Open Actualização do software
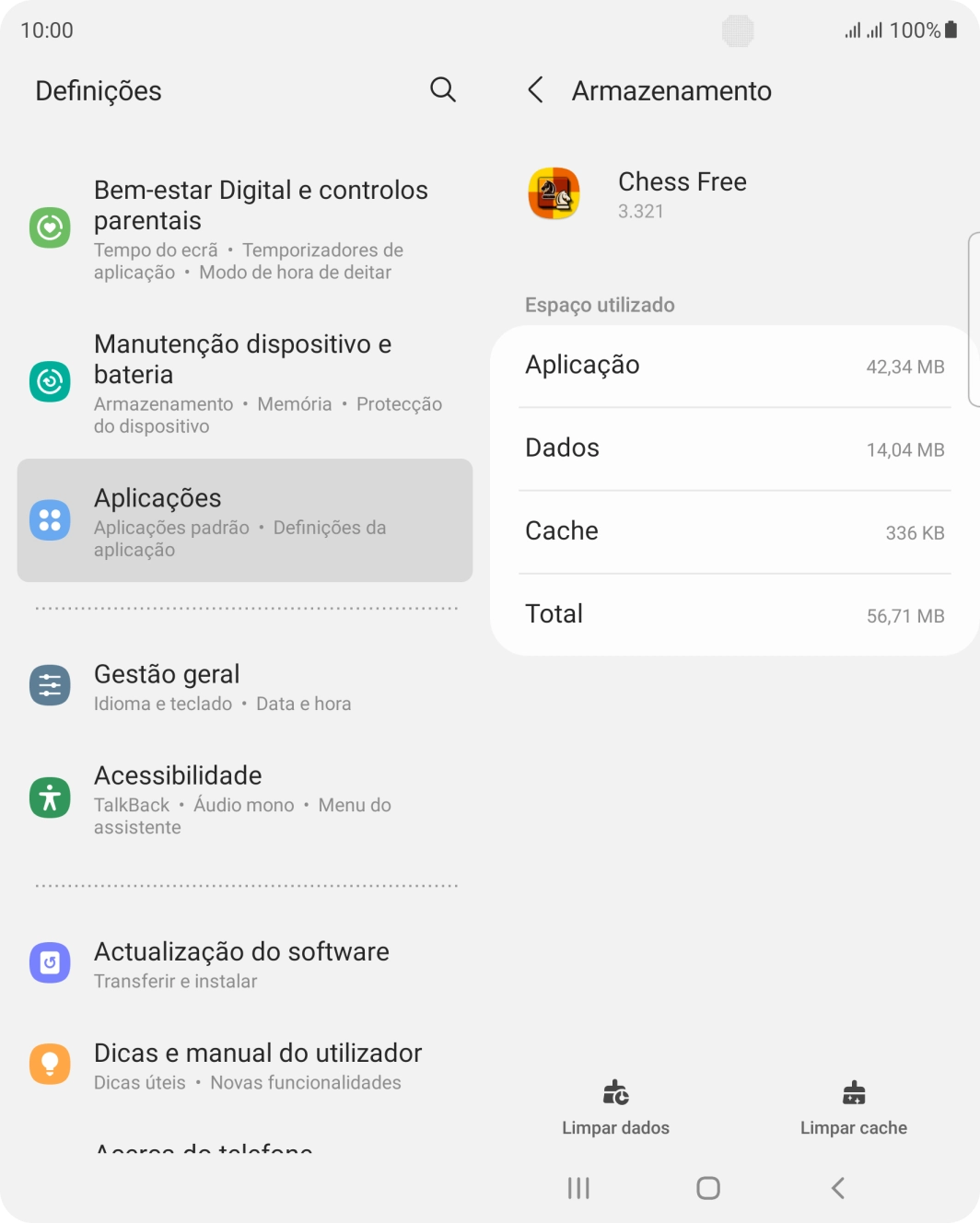980x1223 pixels. tap(244, 964)
